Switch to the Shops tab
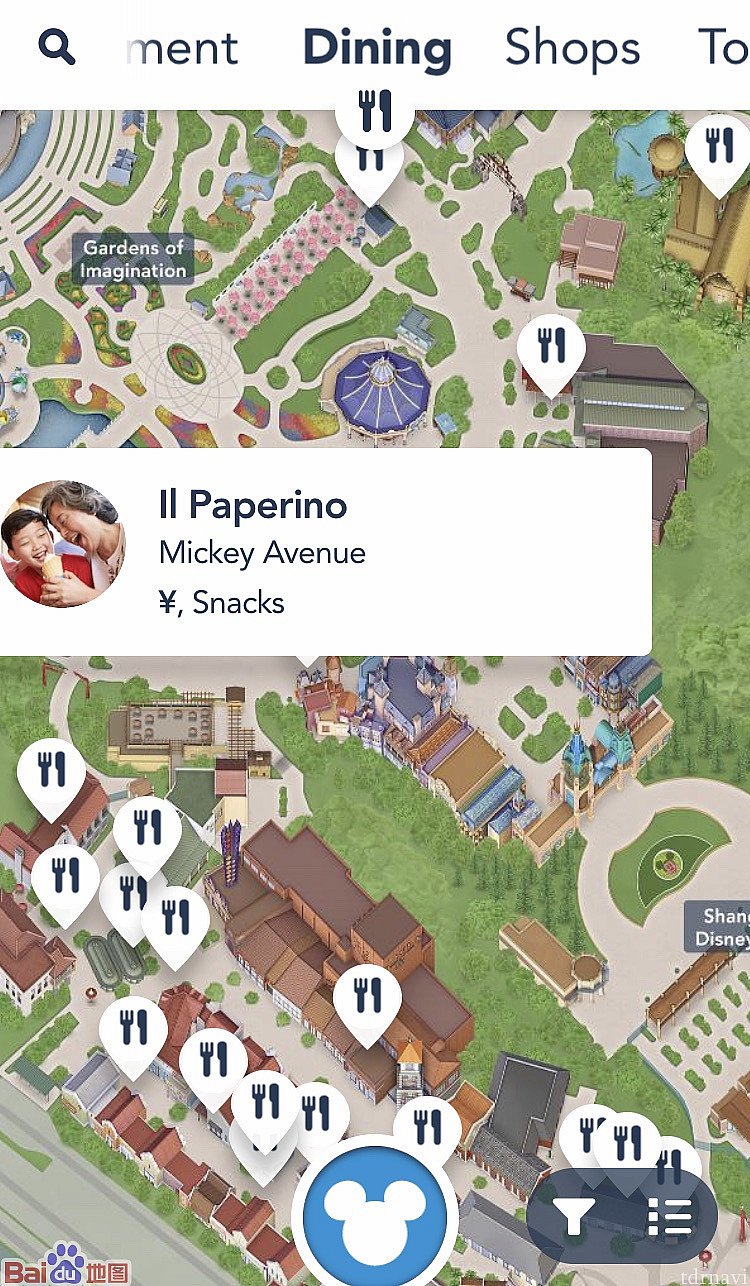The image size is (750, 1286). click(572, 47)
